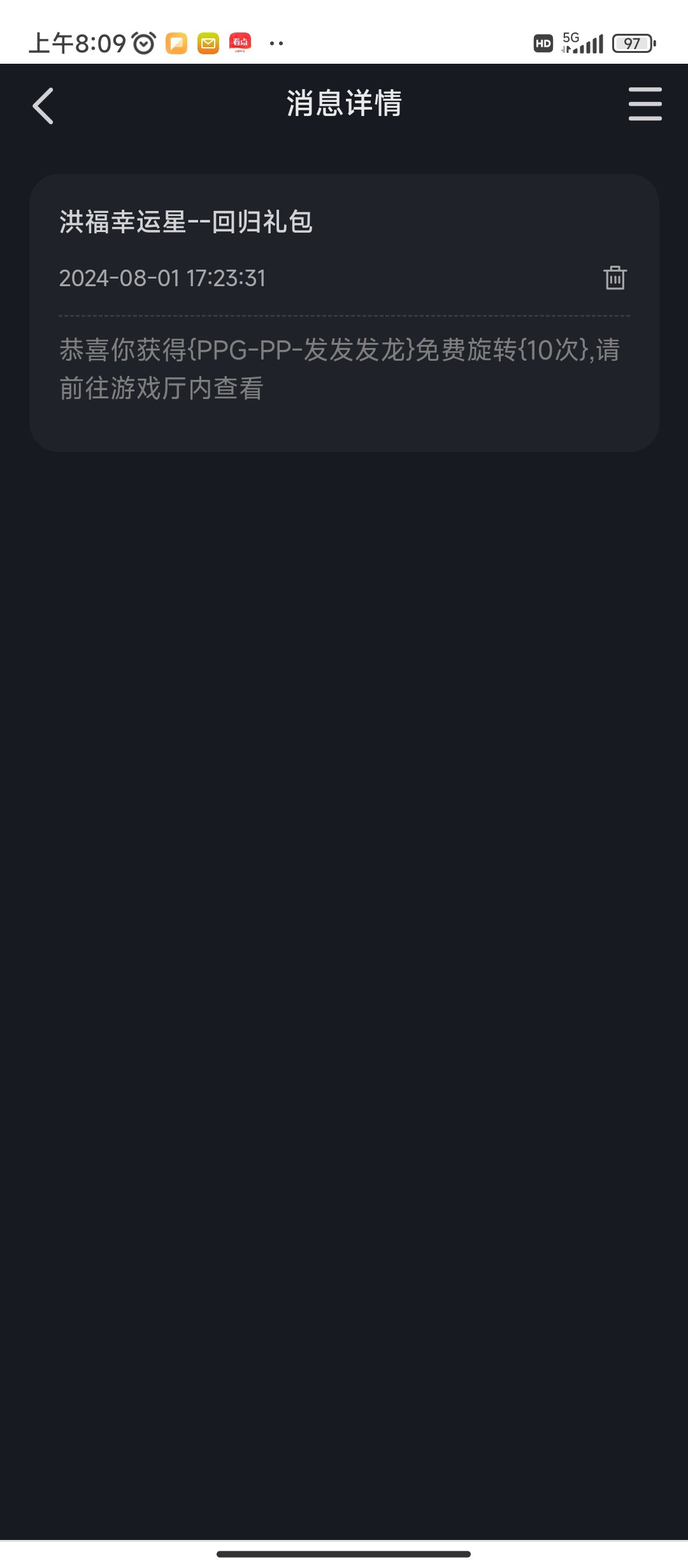
Task: Delete this message with the trash icon
Action: click(x=615, y=278)
